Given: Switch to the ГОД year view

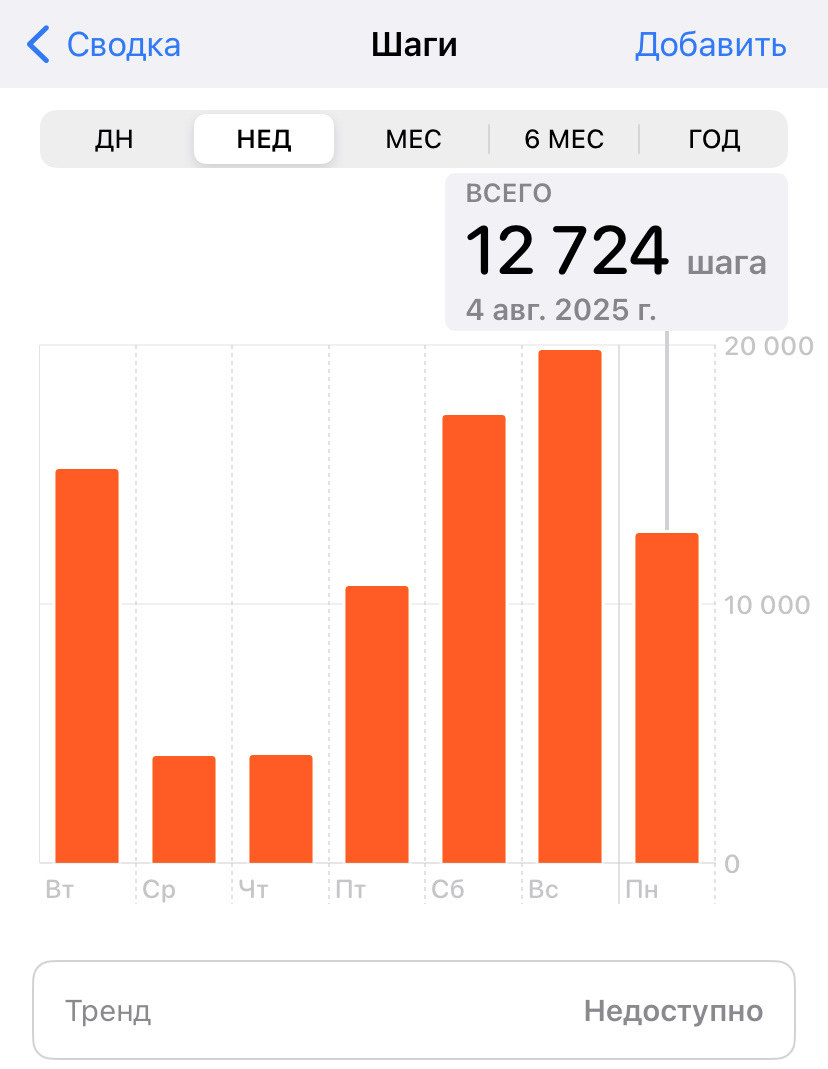Looking at the screenshot, I should point(714,139).
